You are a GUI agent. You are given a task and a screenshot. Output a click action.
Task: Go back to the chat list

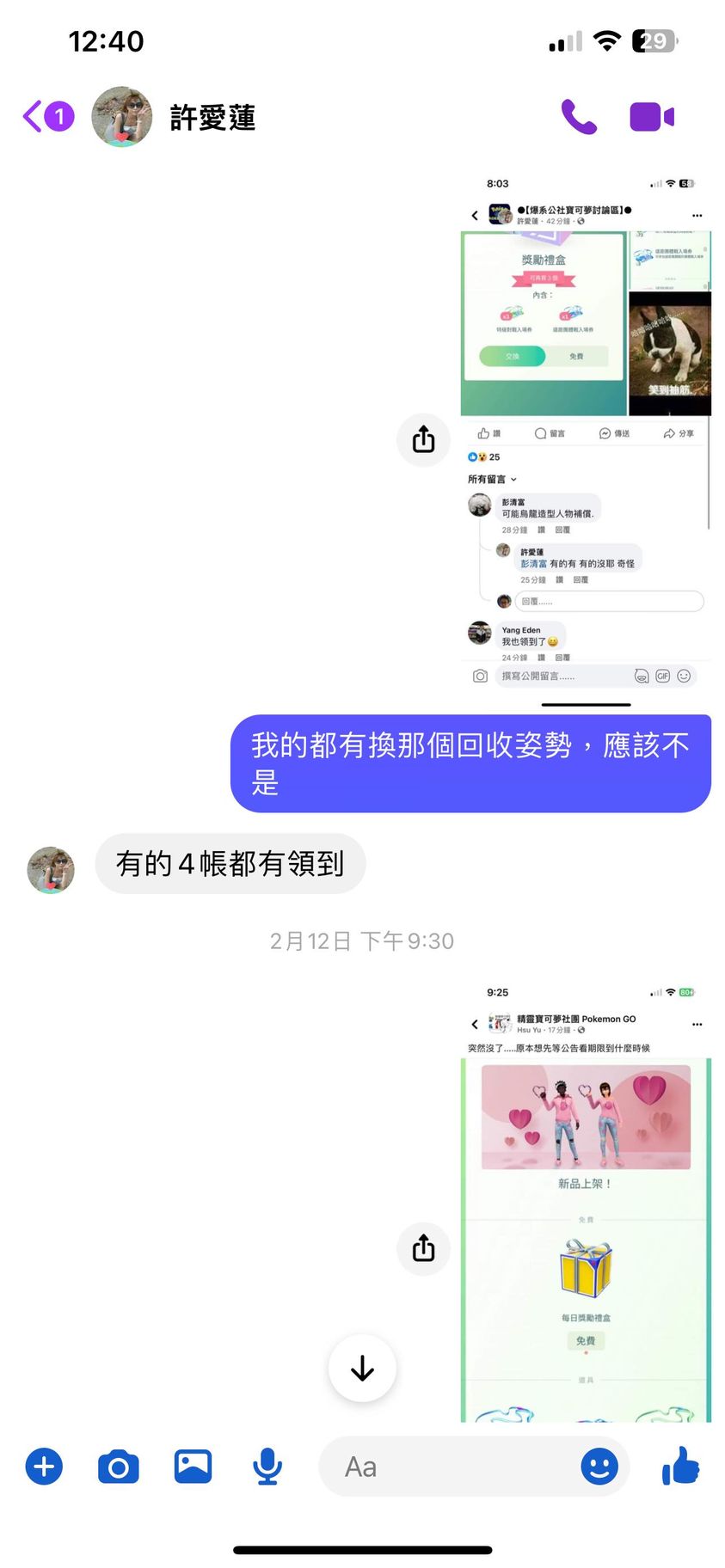[x=47, y=117]
